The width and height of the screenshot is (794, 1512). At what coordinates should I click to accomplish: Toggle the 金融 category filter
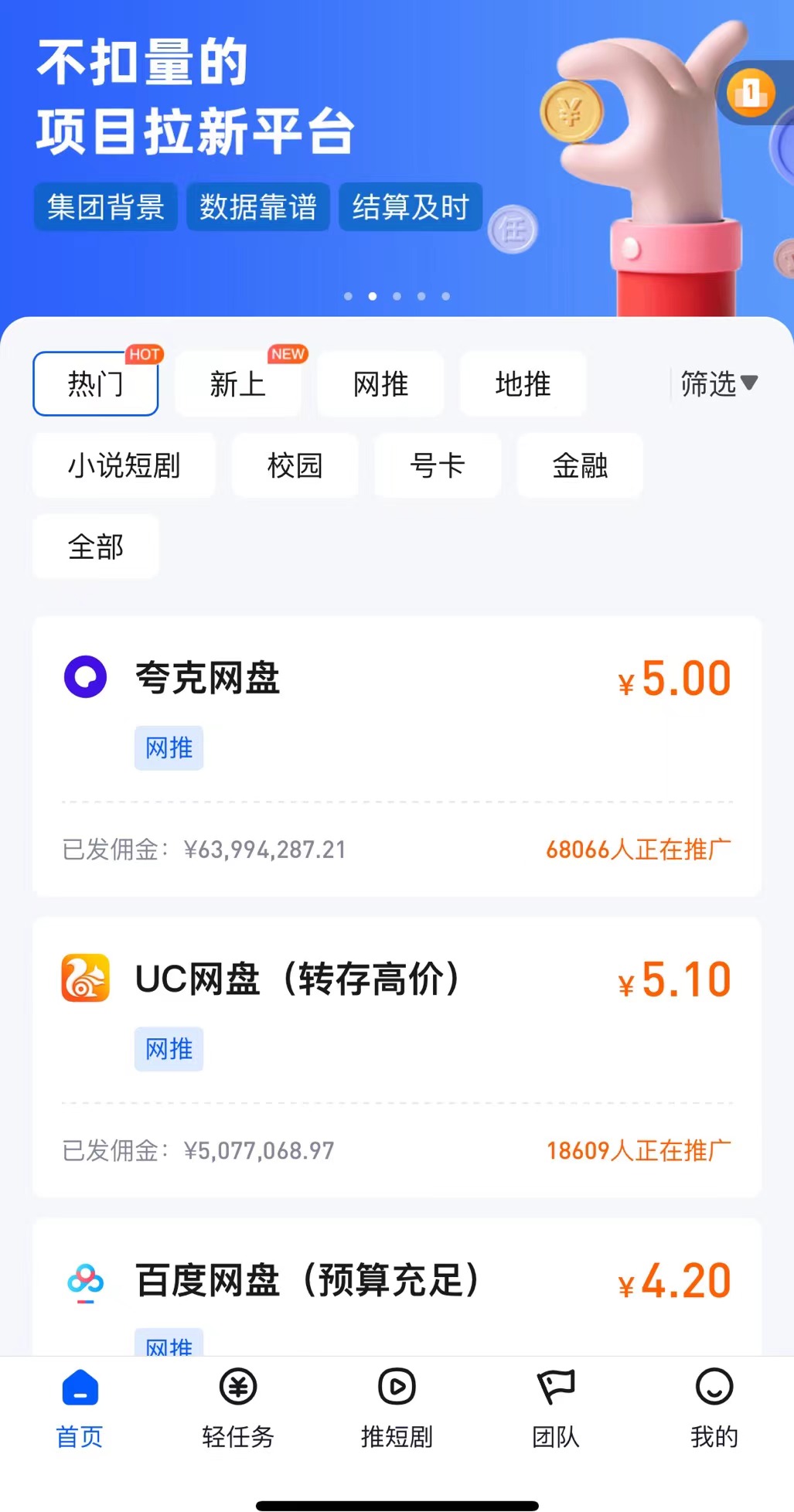pyautogui.click(x=579, y=465)
